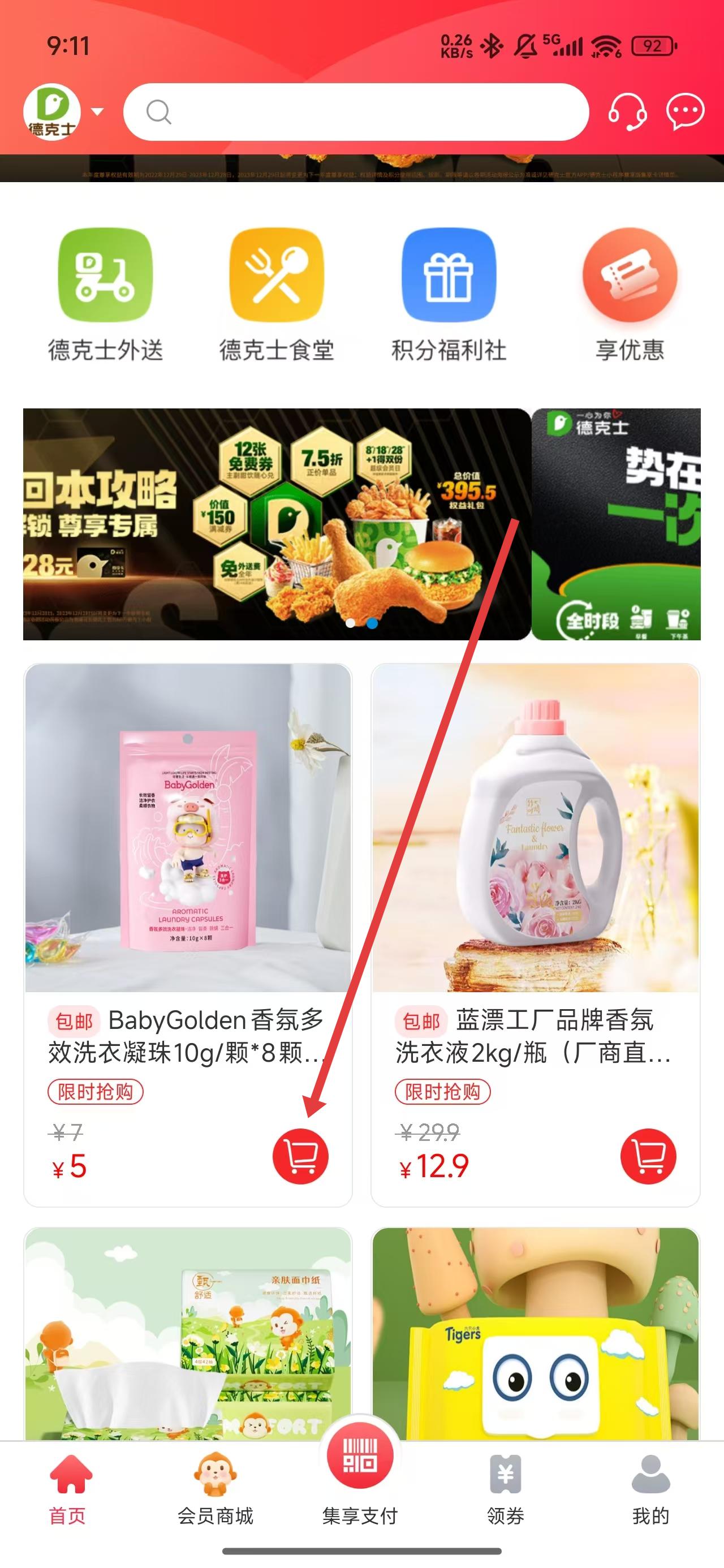Switch to the 会员商城 tab

click(x=215, y=1488)
